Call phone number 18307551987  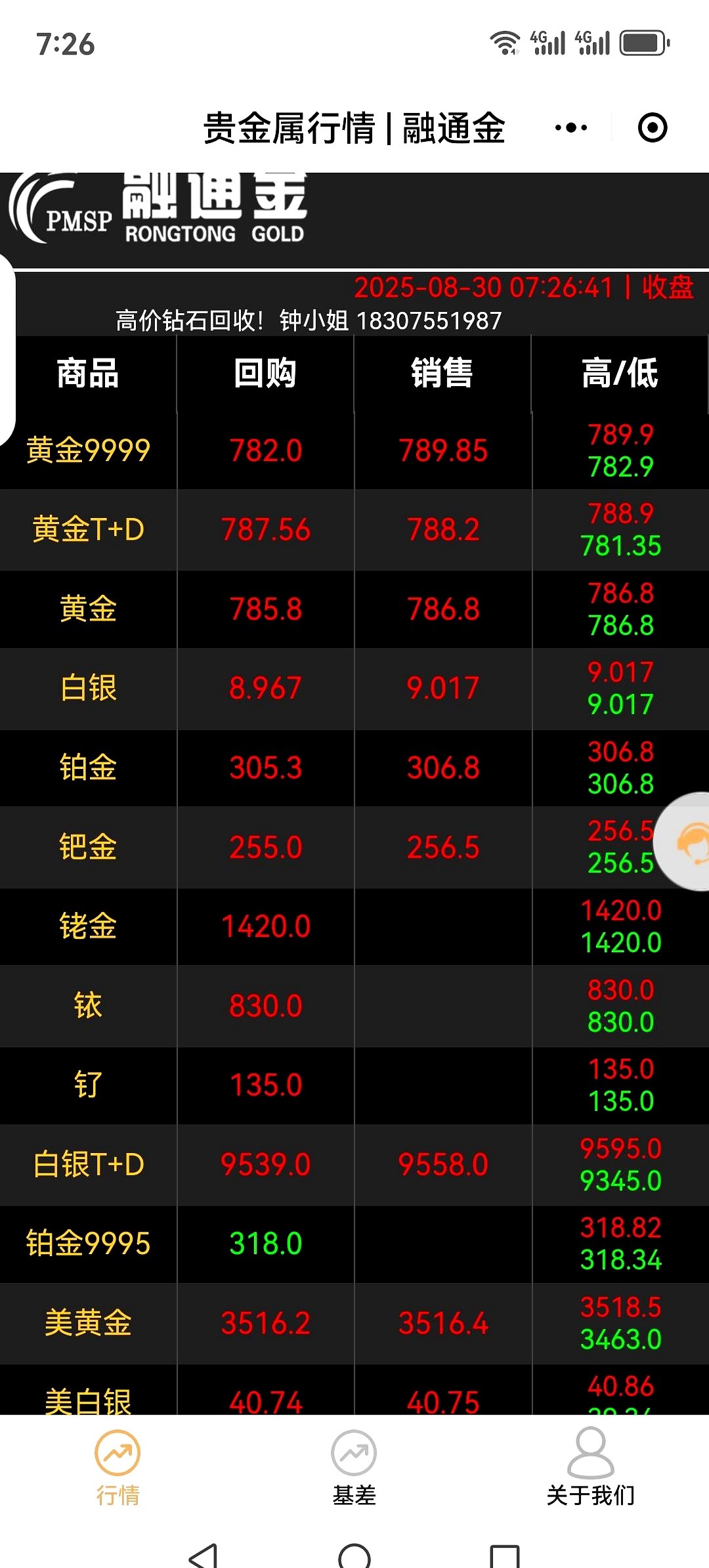tap(430, 320)
